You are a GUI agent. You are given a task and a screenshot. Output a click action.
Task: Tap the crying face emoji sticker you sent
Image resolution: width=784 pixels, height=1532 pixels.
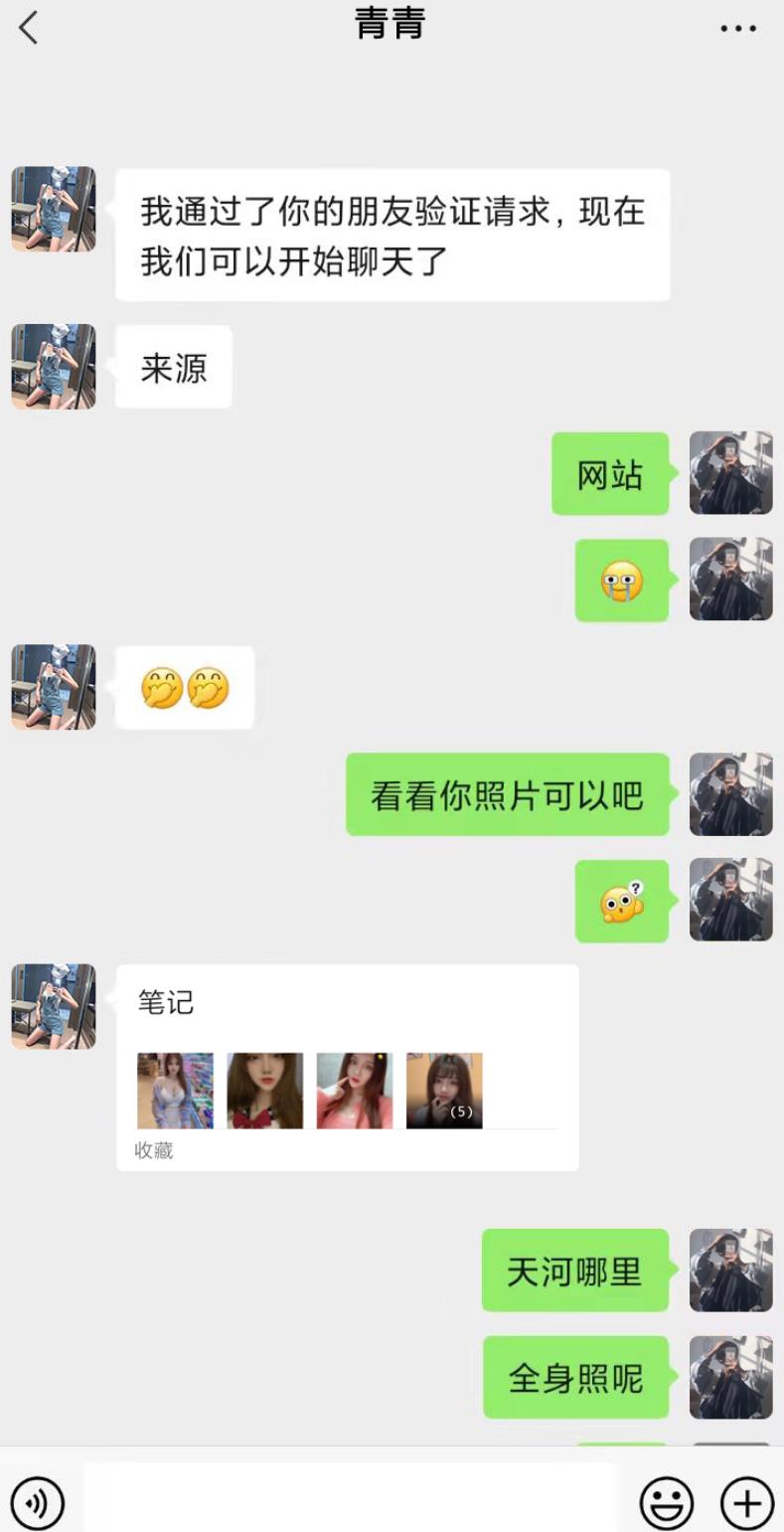[x=621, y=582]
